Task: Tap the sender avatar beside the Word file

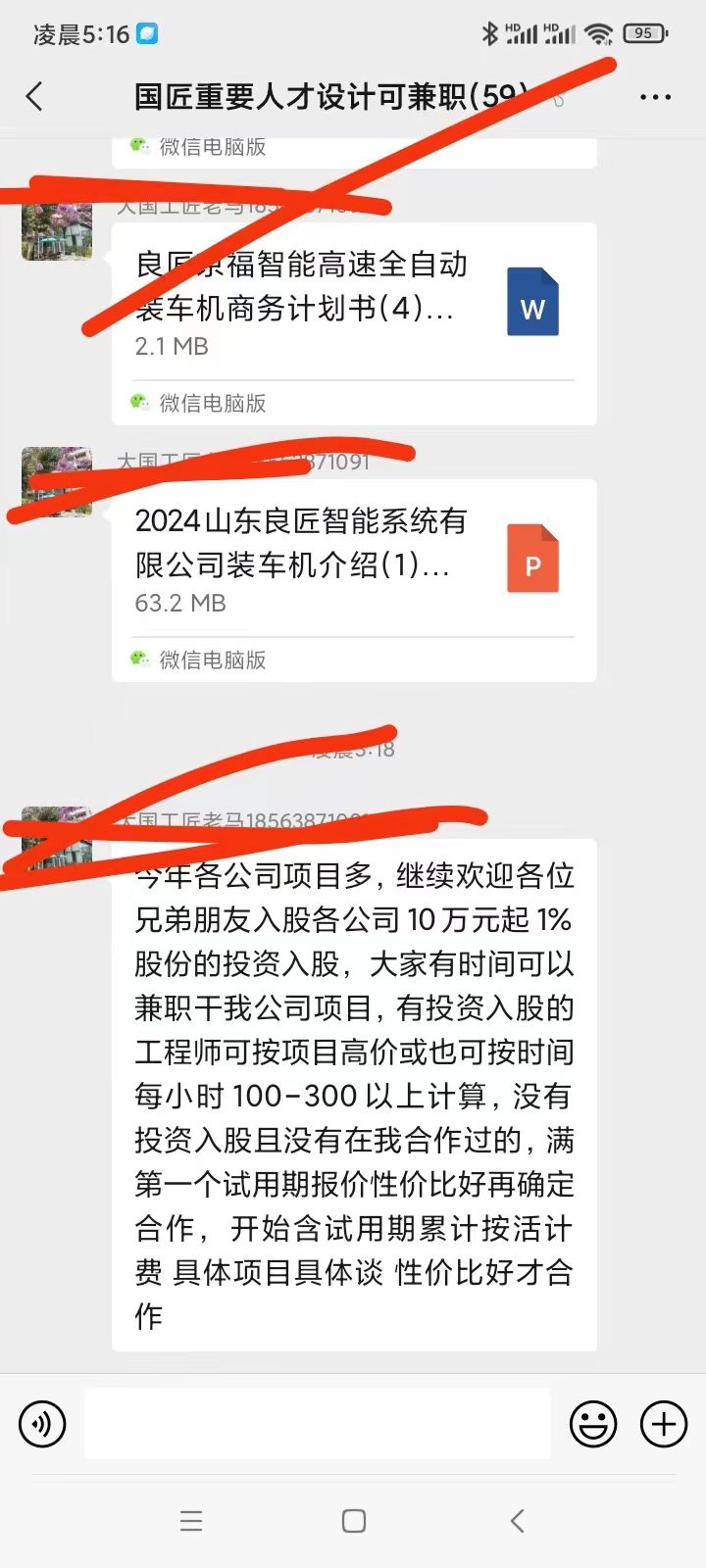Action: (57, 229)
